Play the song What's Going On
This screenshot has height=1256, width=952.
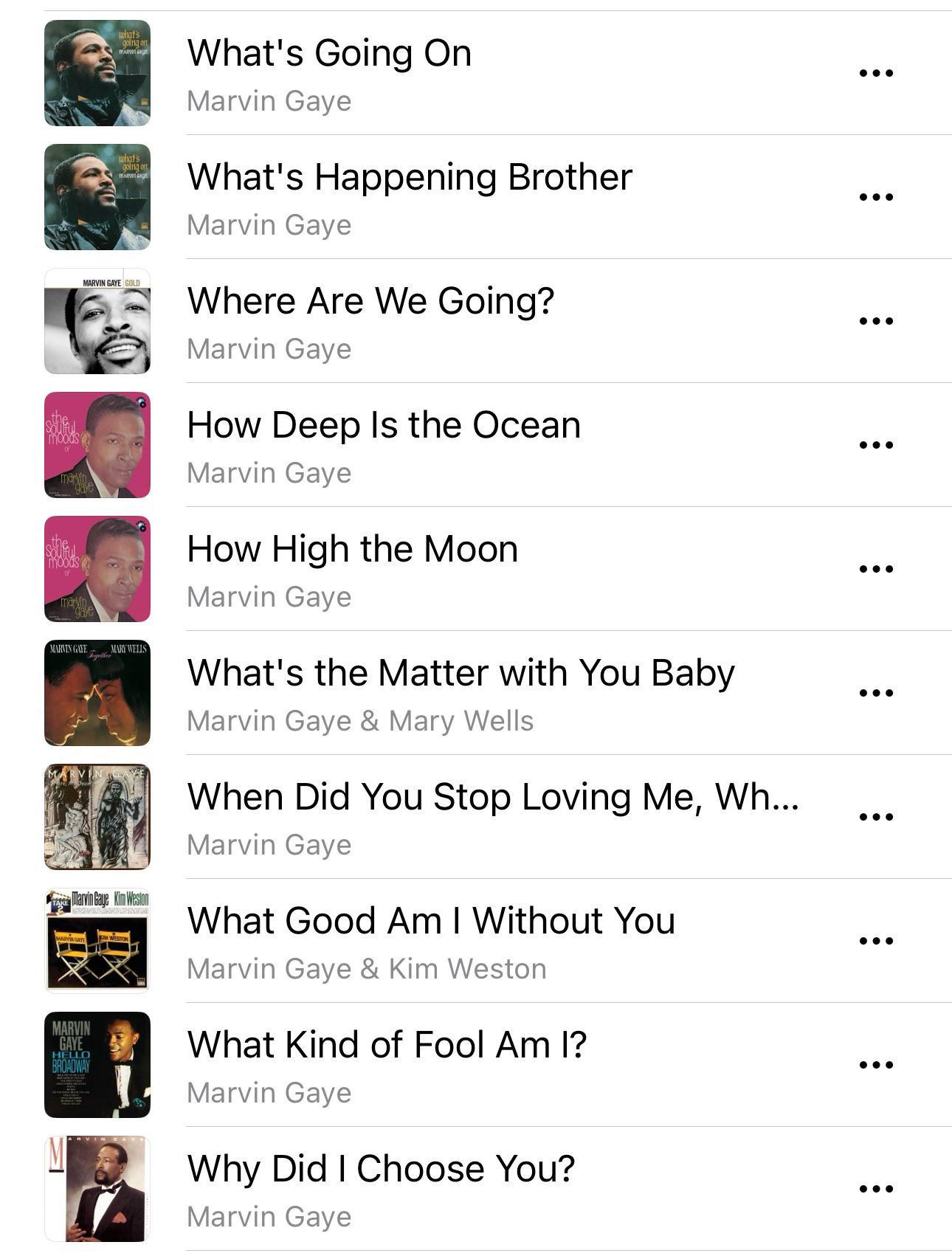329,54
